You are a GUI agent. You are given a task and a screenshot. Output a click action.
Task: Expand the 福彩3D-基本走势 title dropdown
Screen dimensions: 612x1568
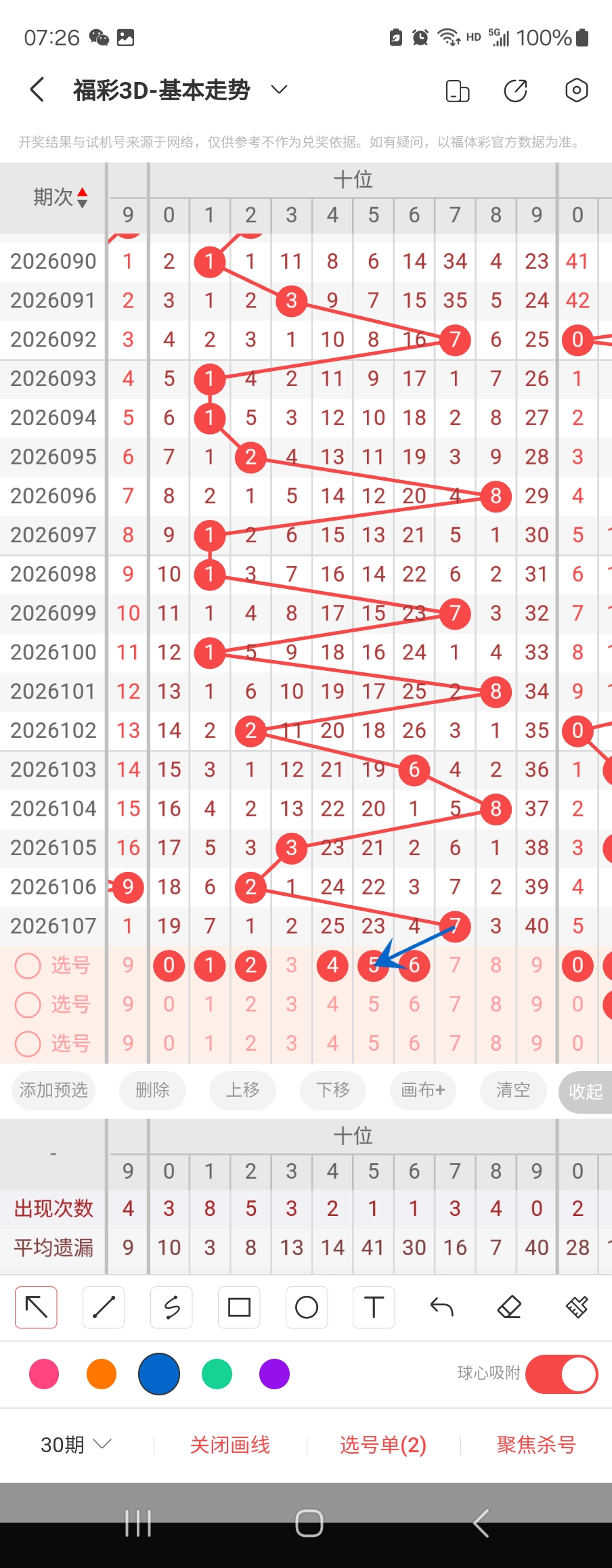click(279, 89)
